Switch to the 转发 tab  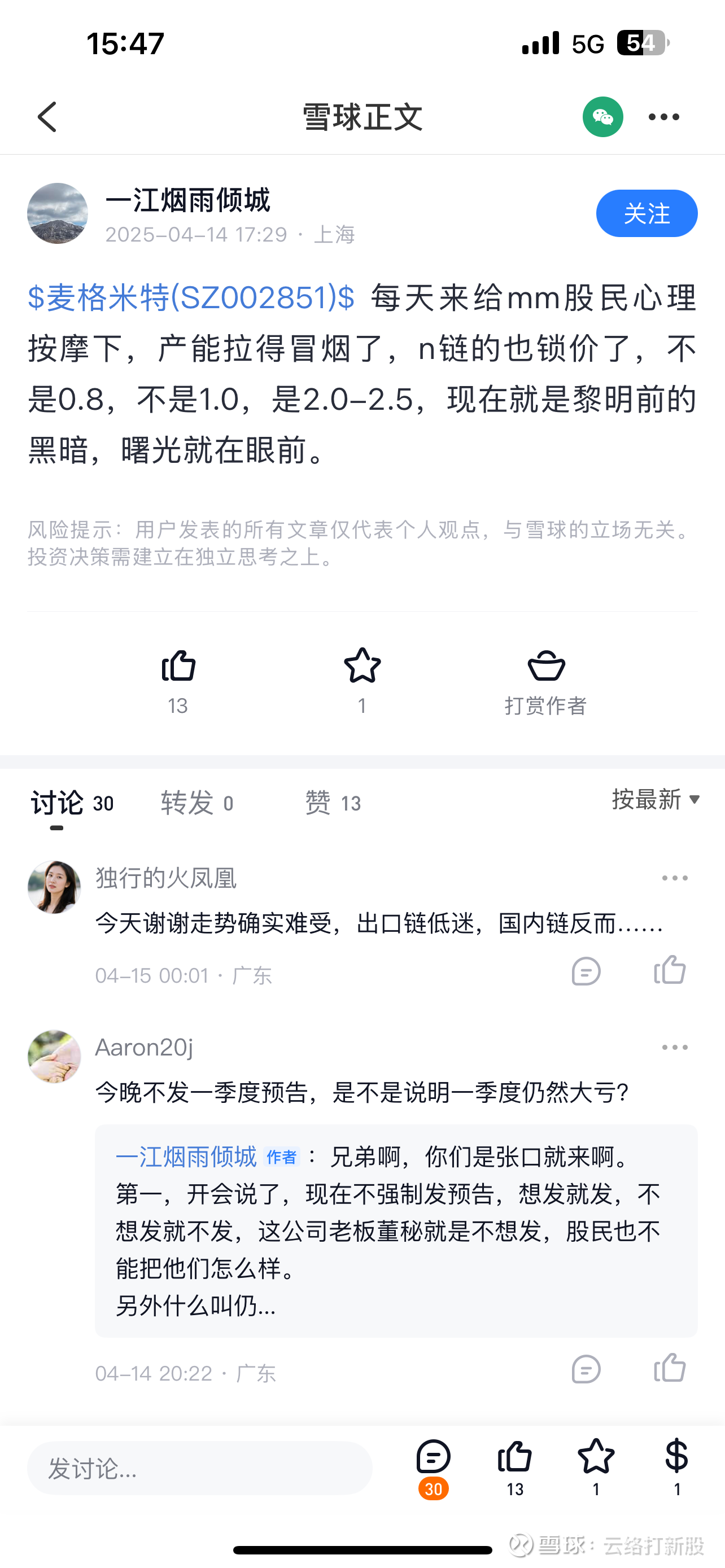tap(196, 803)
